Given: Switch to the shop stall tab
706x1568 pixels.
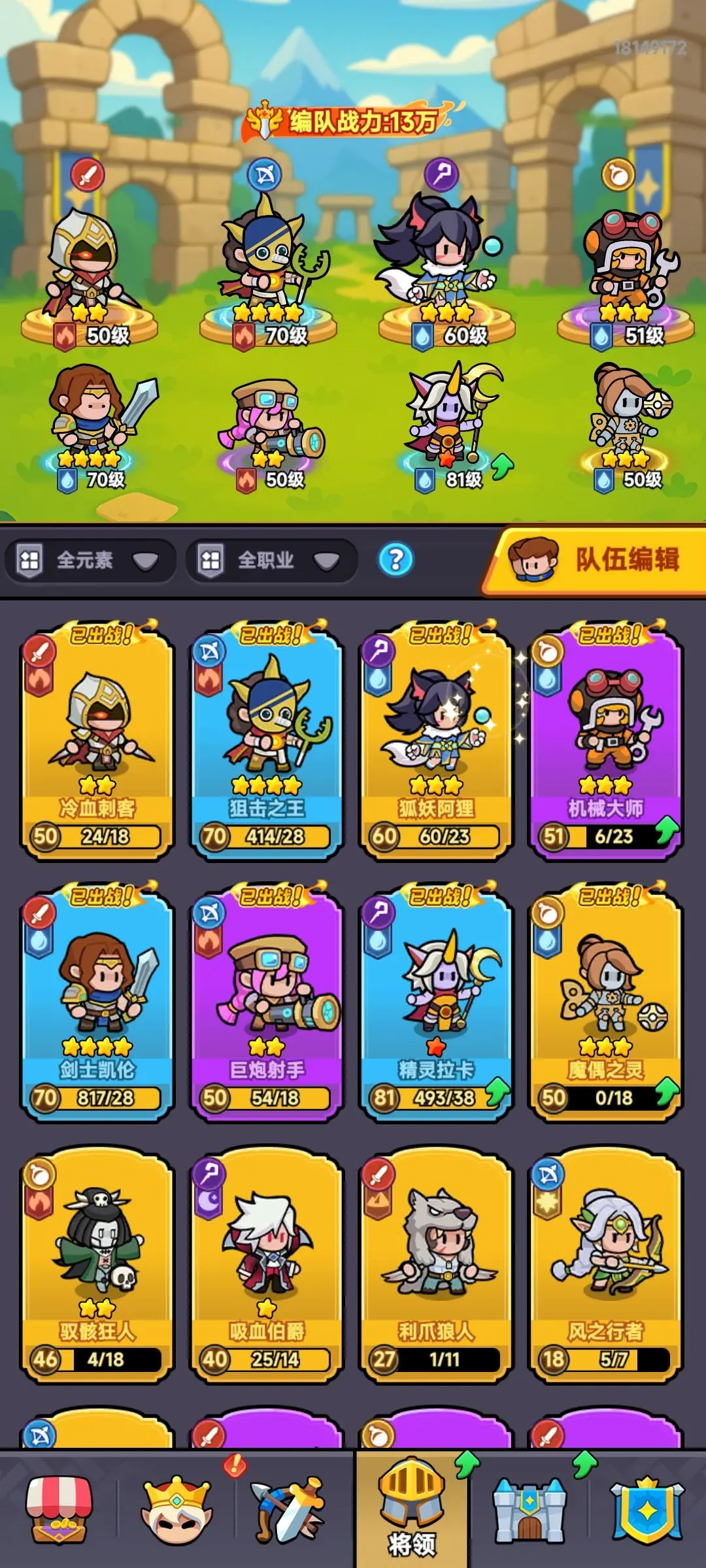Looking at the screenshot, I should point(59,1511).
